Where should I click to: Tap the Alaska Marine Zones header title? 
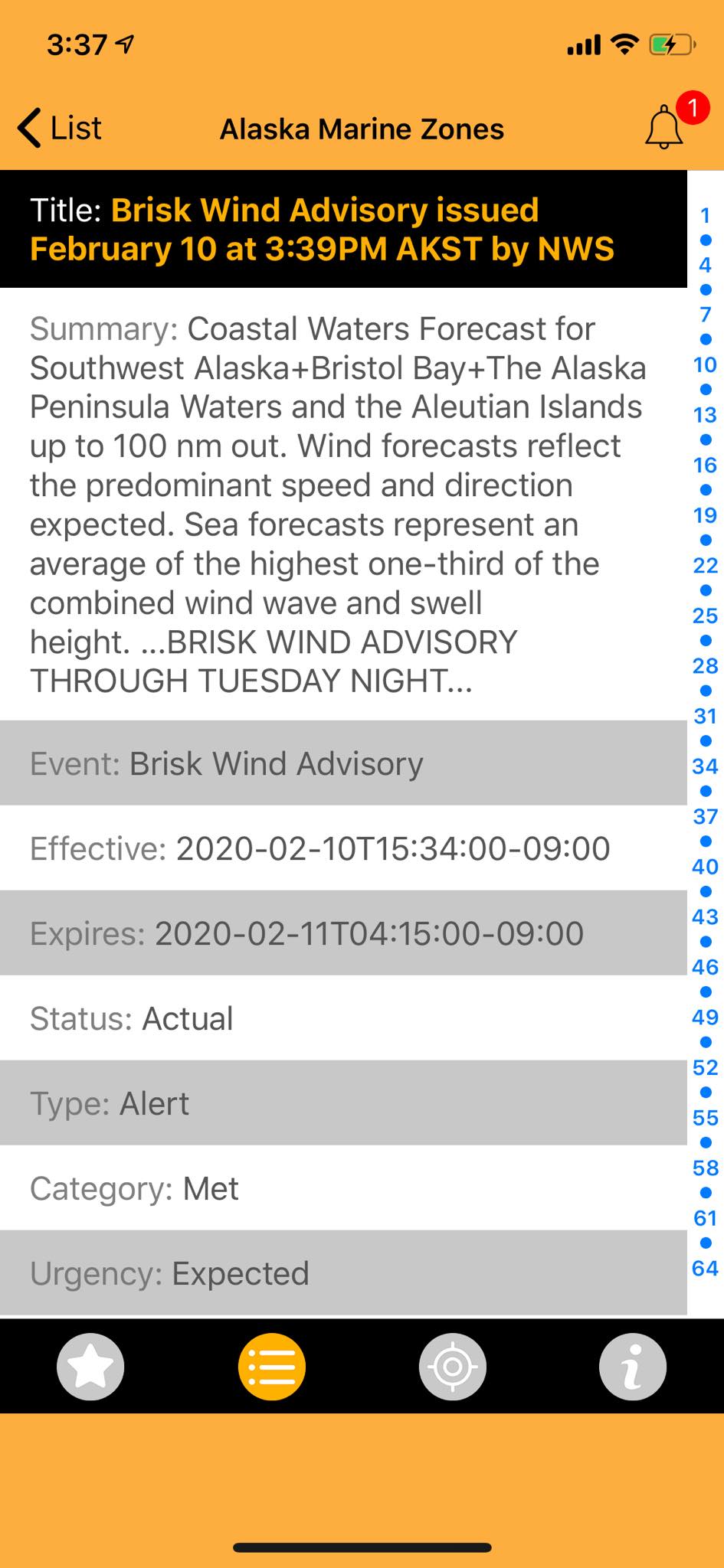362,129
